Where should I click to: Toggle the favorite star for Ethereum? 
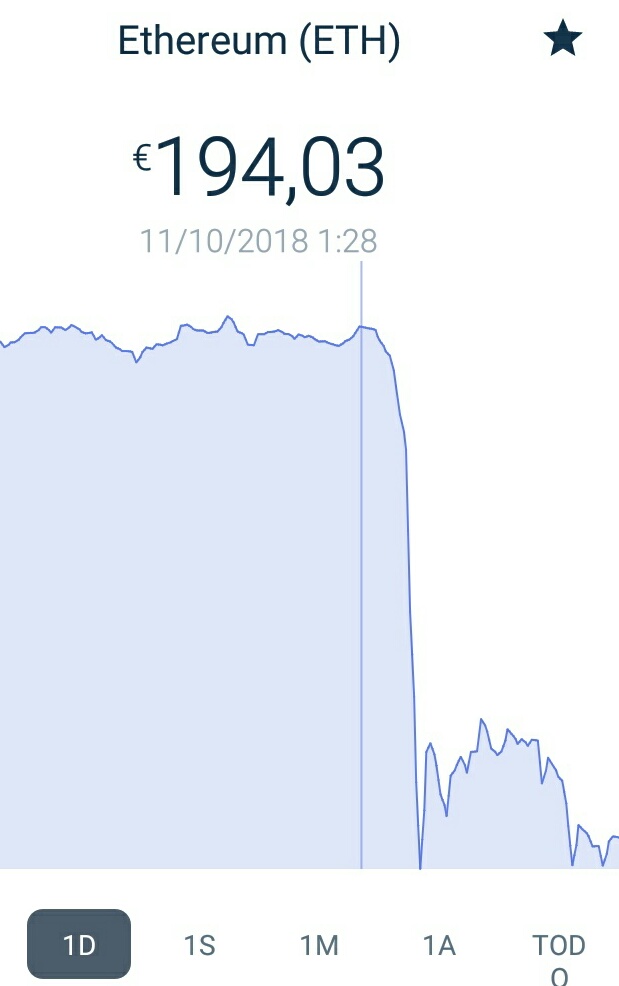pyautogui.click(x=562, y=41)
